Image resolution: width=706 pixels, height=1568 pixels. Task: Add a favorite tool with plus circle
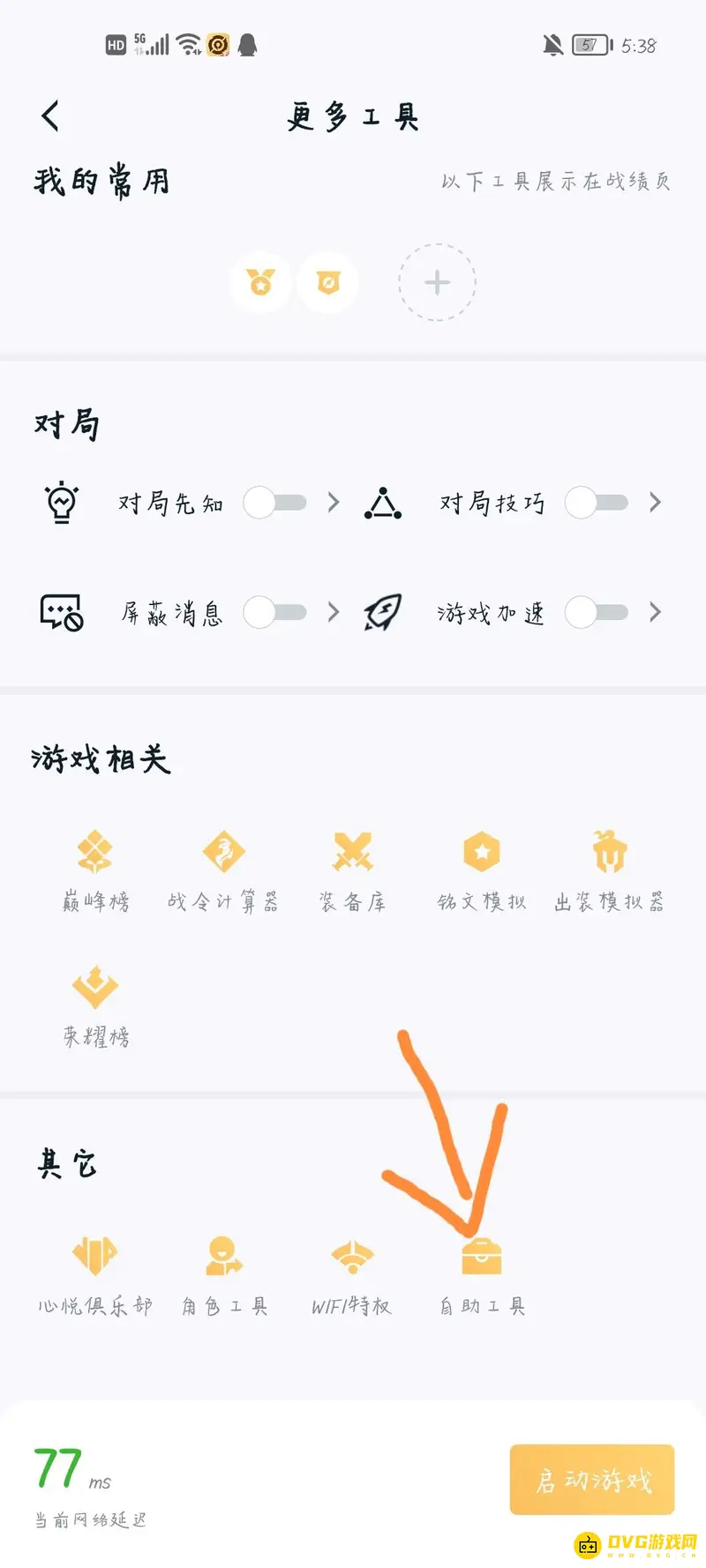[x=437, y=282]
